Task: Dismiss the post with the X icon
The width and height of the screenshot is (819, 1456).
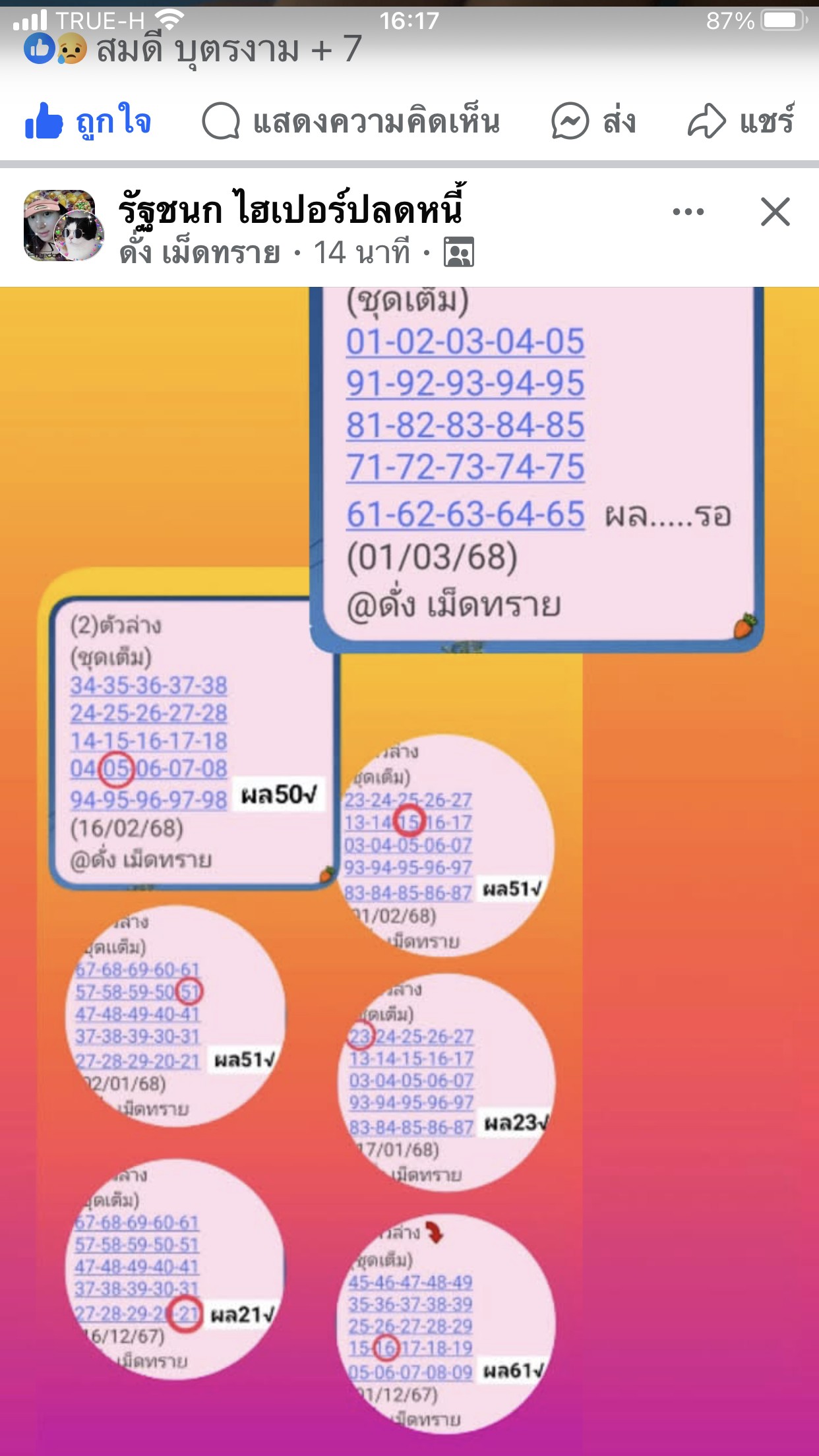Action: [775, 212]
